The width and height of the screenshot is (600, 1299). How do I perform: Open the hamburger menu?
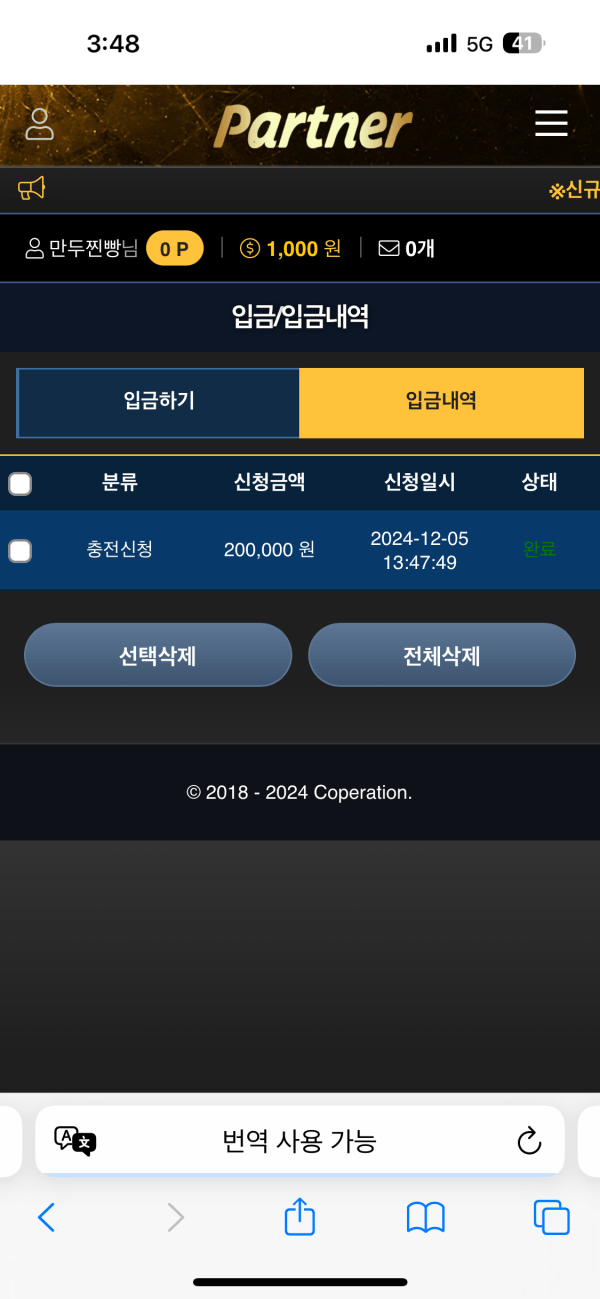551,123
